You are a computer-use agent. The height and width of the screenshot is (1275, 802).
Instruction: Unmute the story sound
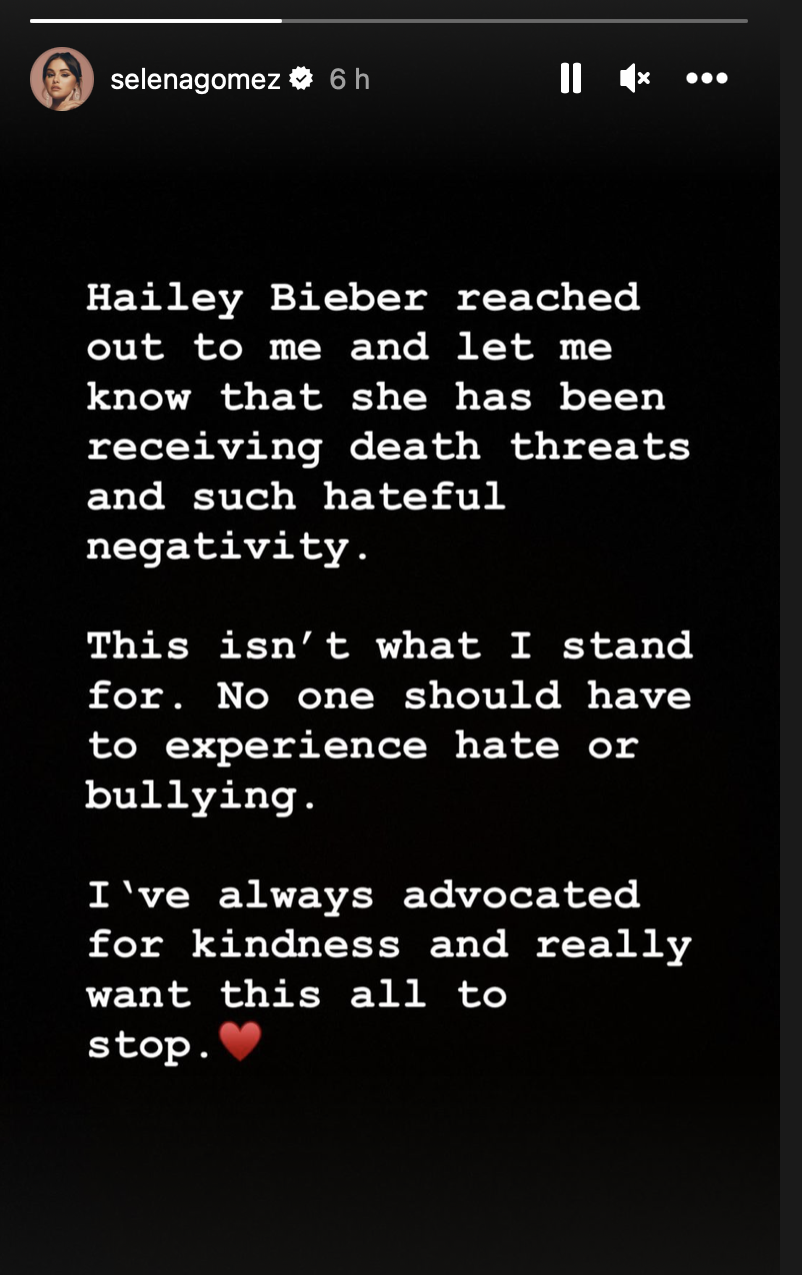pyautogui.click(x=635, y=78)
